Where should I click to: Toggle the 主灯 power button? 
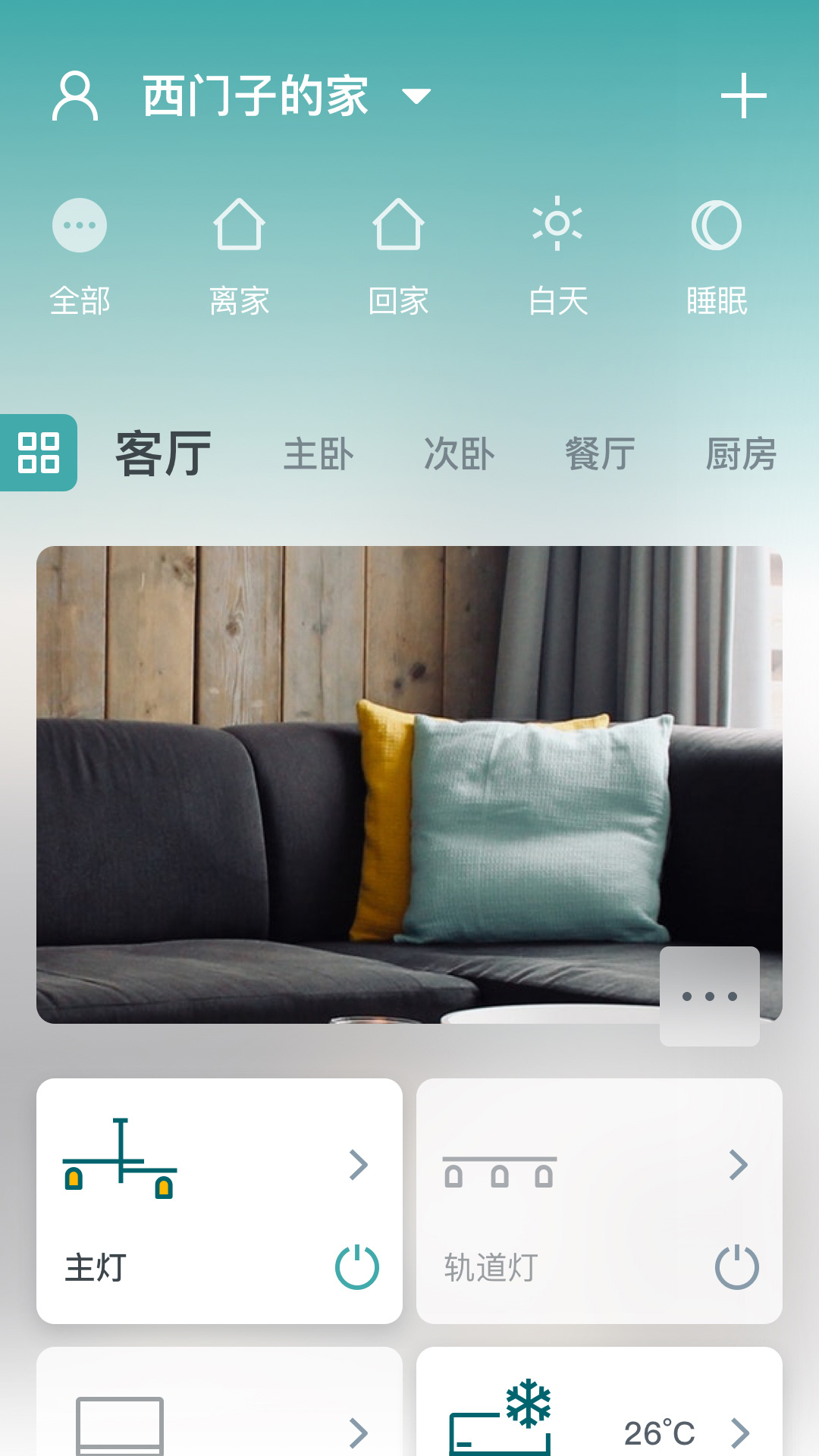click(x=357, y=1267)
